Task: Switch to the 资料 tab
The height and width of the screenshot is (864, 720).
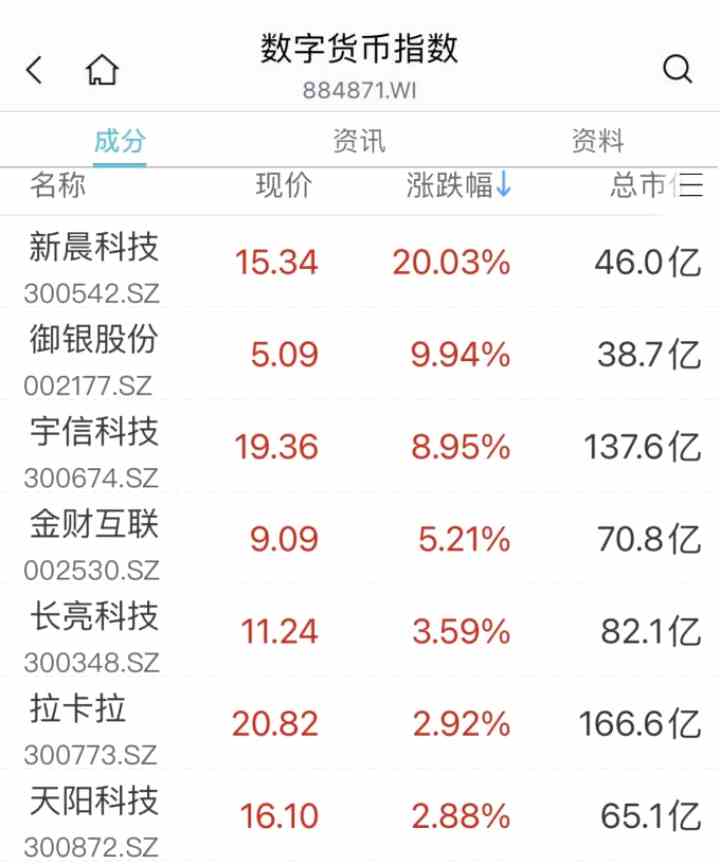Action: tap(597, 141)
